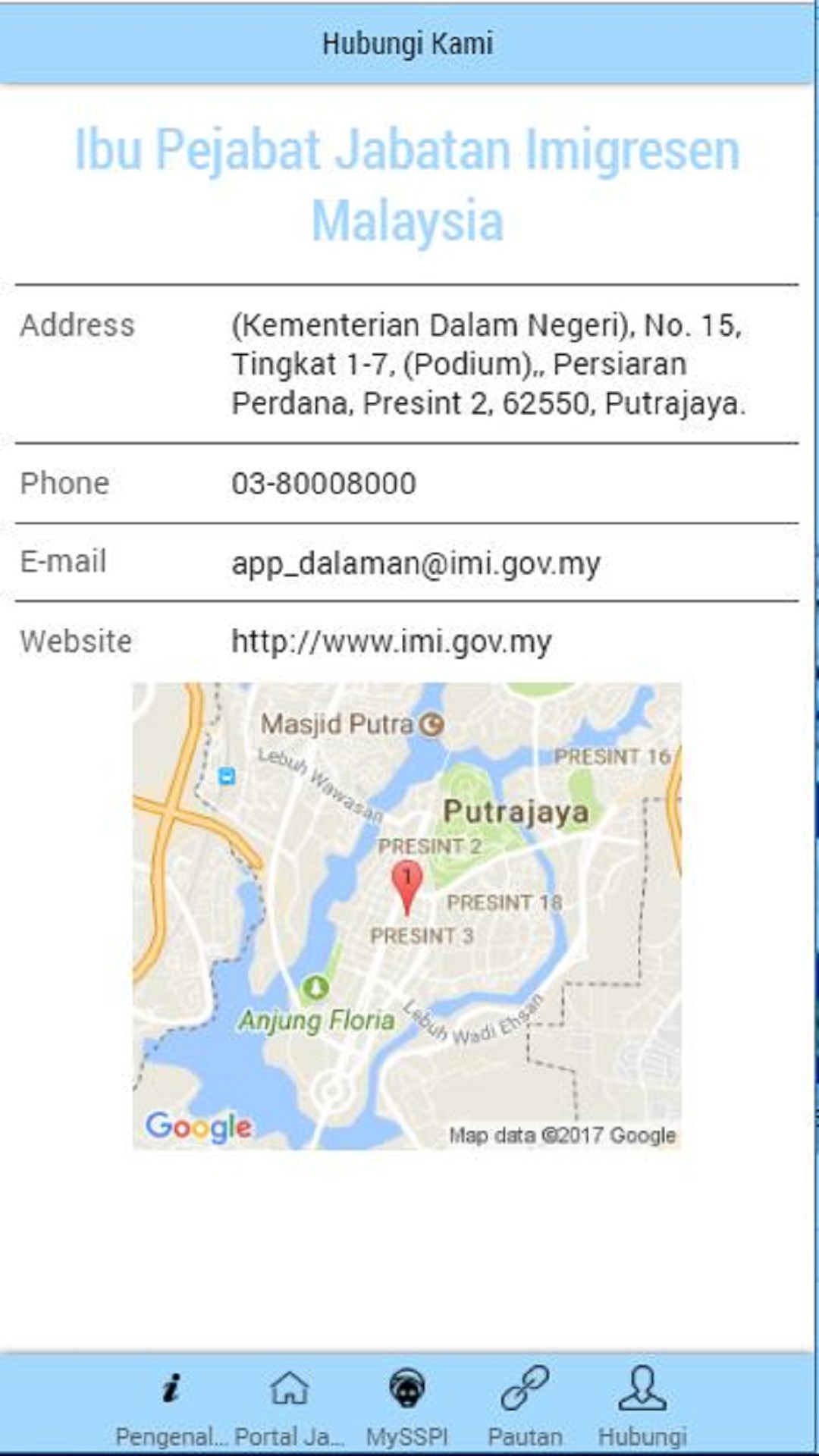Select the Pautan links tab

click(x=525, y=1407)
